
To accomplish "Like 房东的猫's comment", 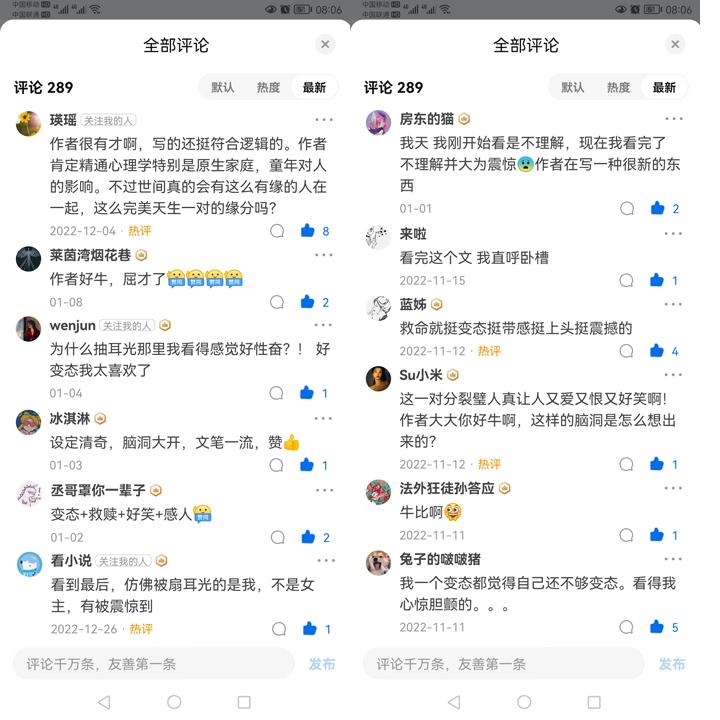I will 658,209.
